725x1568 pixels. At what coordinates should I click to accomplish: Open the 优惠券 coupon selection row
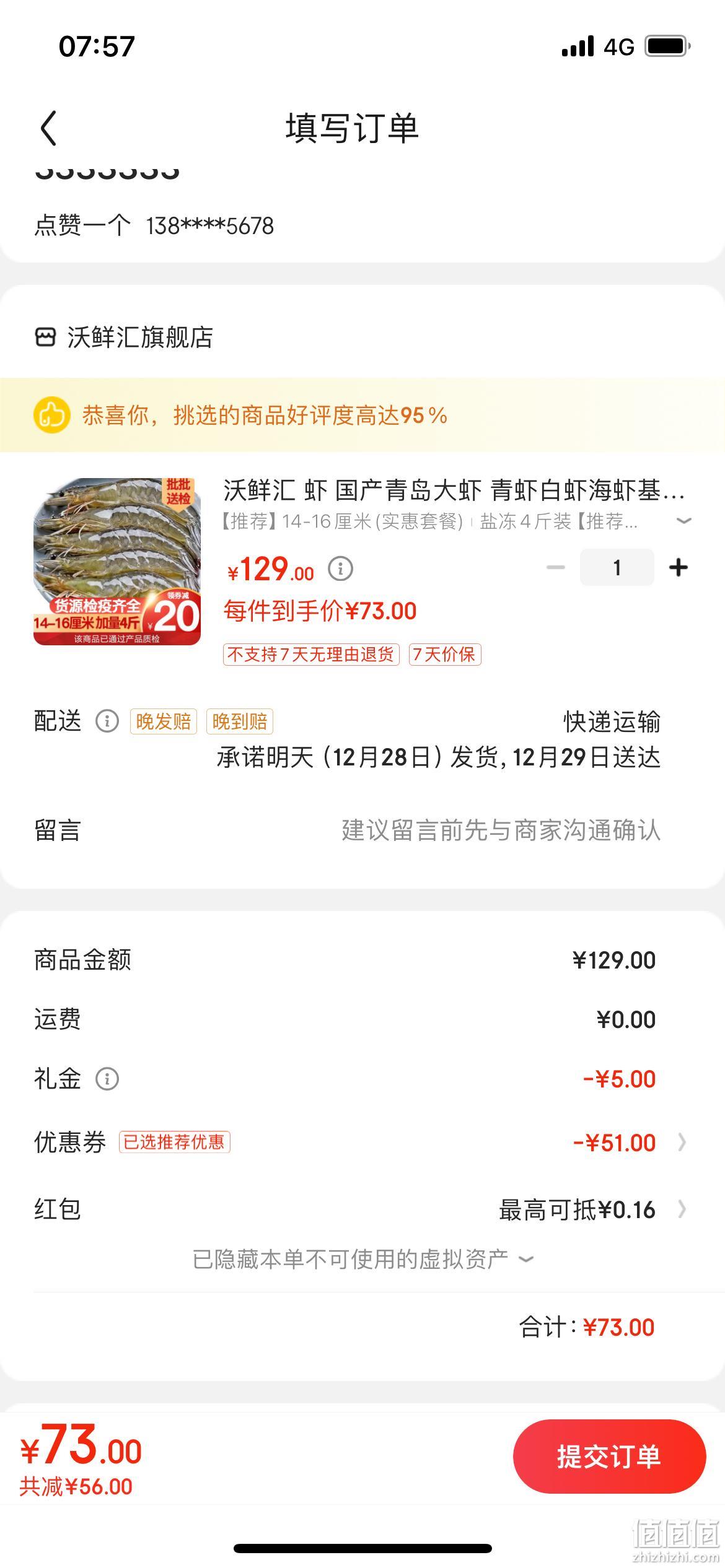pyautogui.click(x=362, y=1142)
